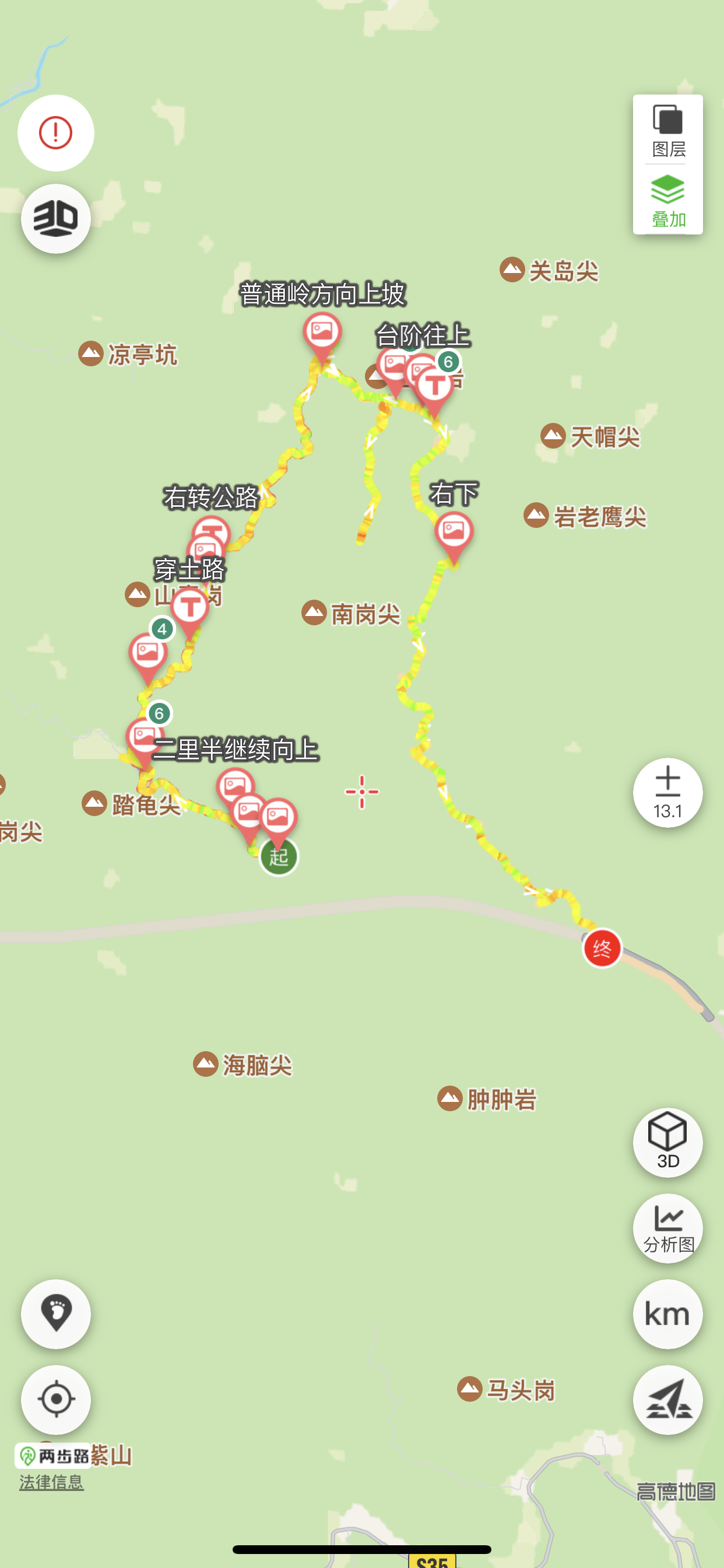This screenshot has height=1568, width=724.
Task: Tap the 13.1 zoom level button
Action: pos(667,792)
